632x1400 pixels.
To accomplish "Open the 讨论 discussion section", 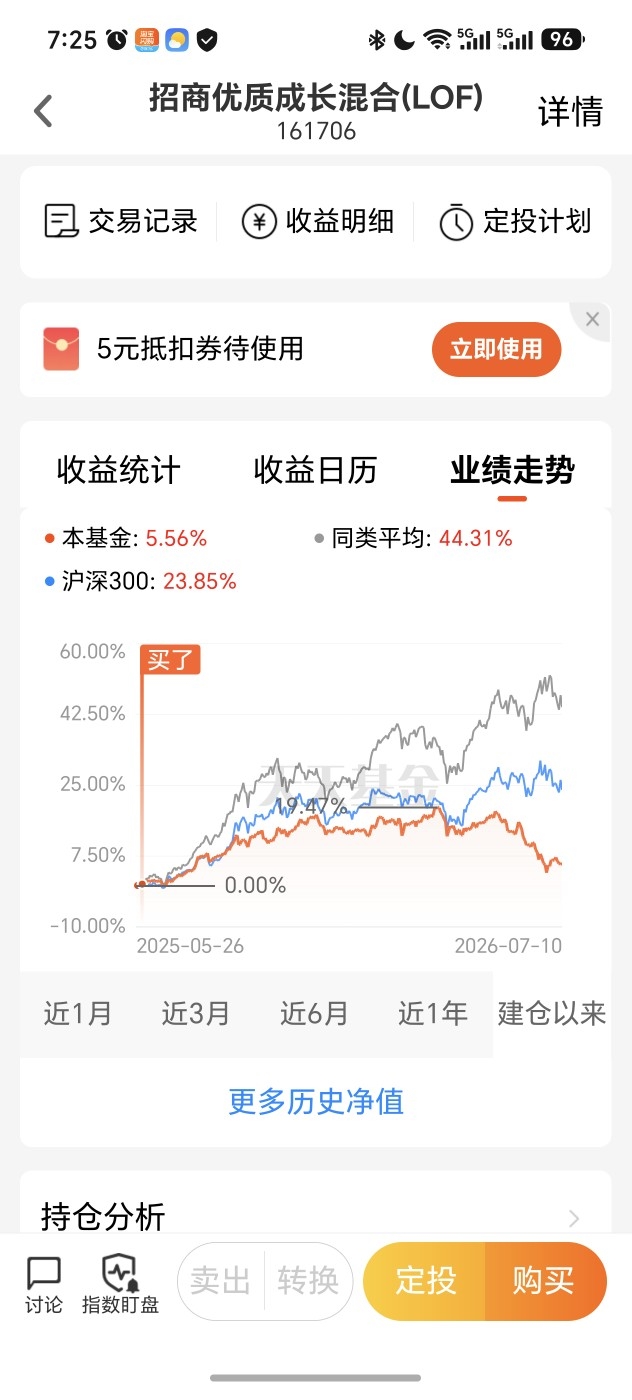I will click(44, 1285).
